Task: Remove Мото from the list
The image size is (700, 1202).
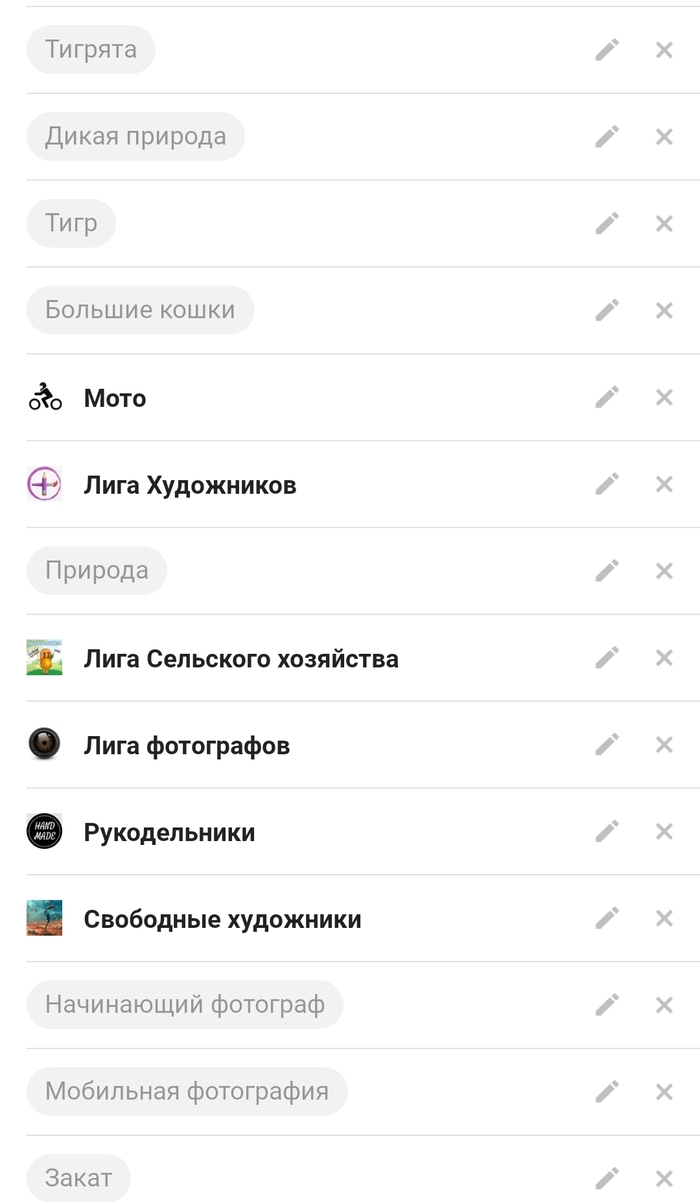Action: coord(664,397)
